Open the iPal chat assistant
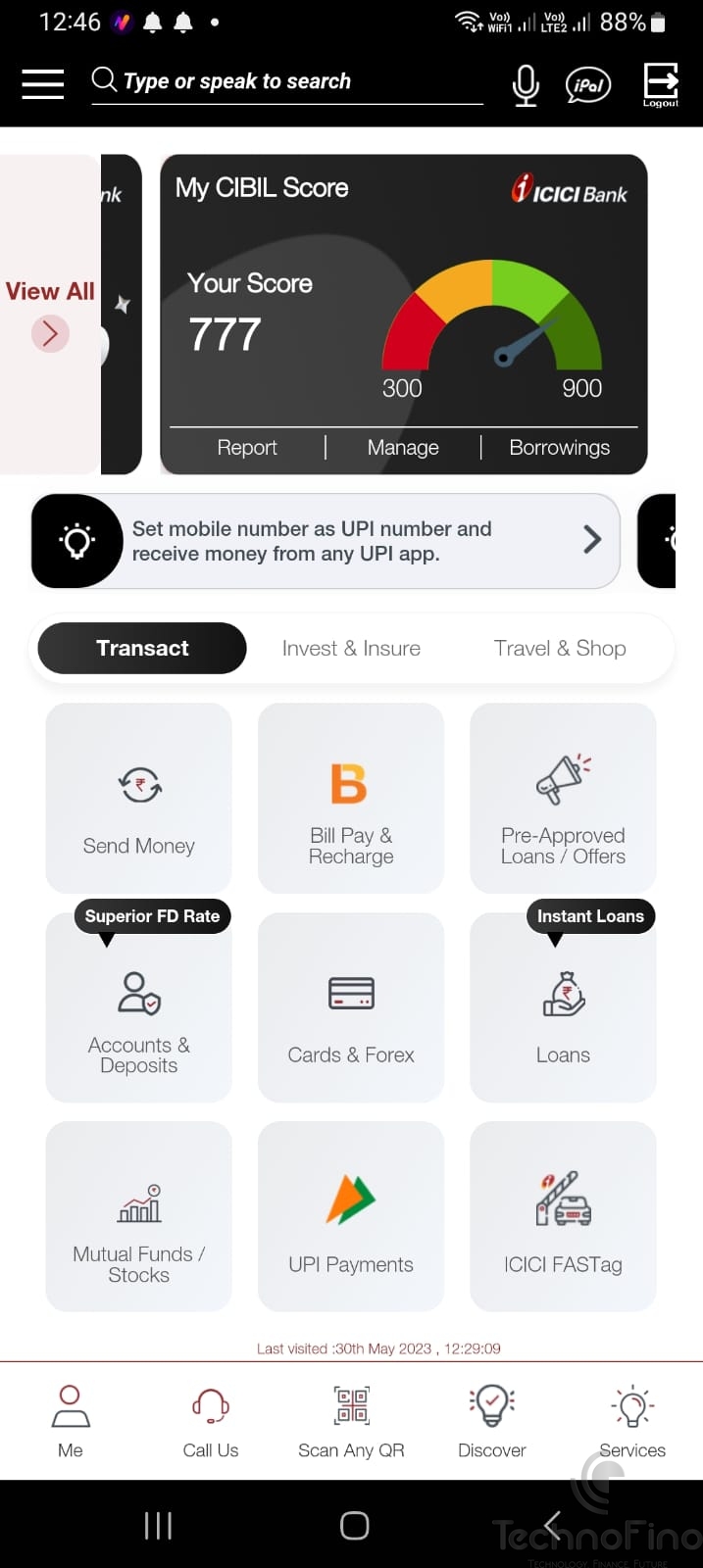Screen dimensions: 703x1568 pyautogui.click(x=588, y=85)
